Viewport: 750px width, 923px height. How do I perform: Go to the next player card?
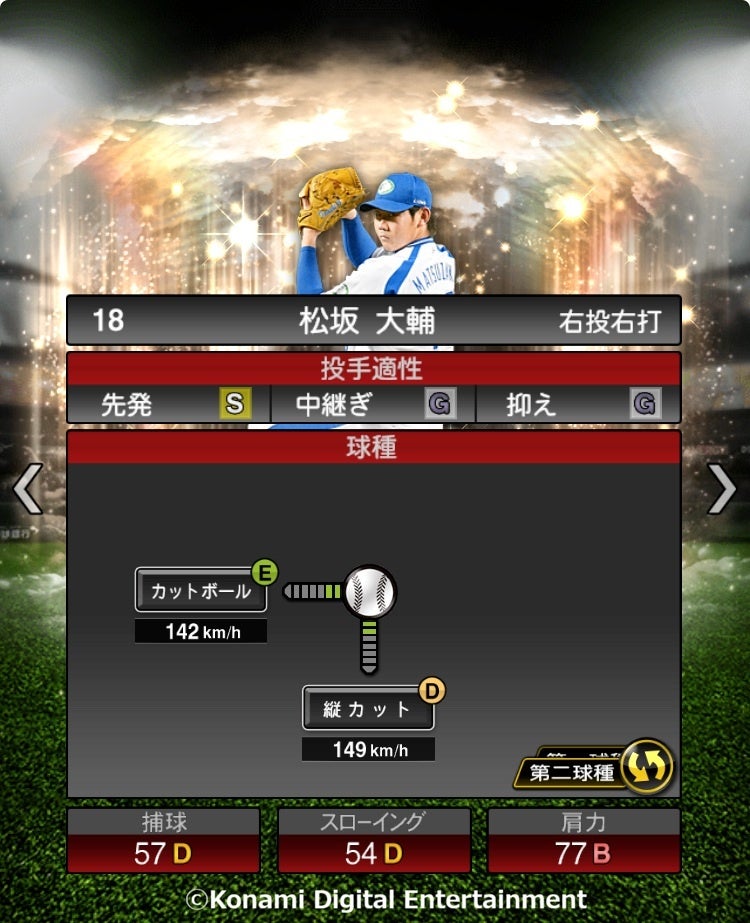coord(722,489)
